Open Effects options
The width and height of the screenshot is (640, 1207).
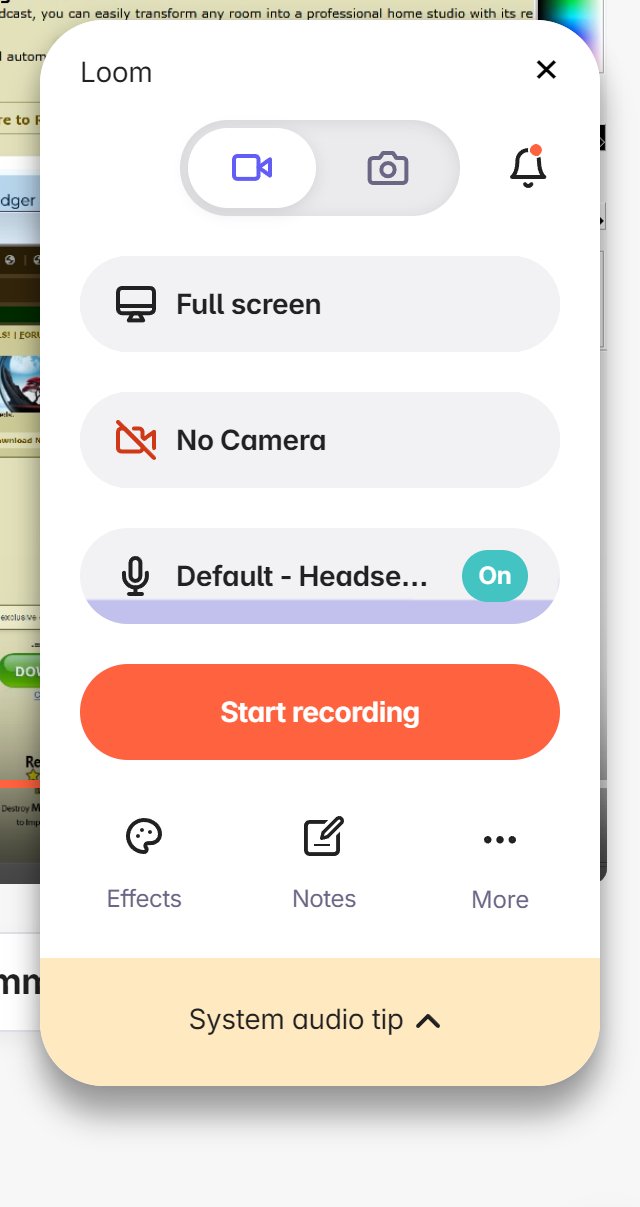(144, 862)
